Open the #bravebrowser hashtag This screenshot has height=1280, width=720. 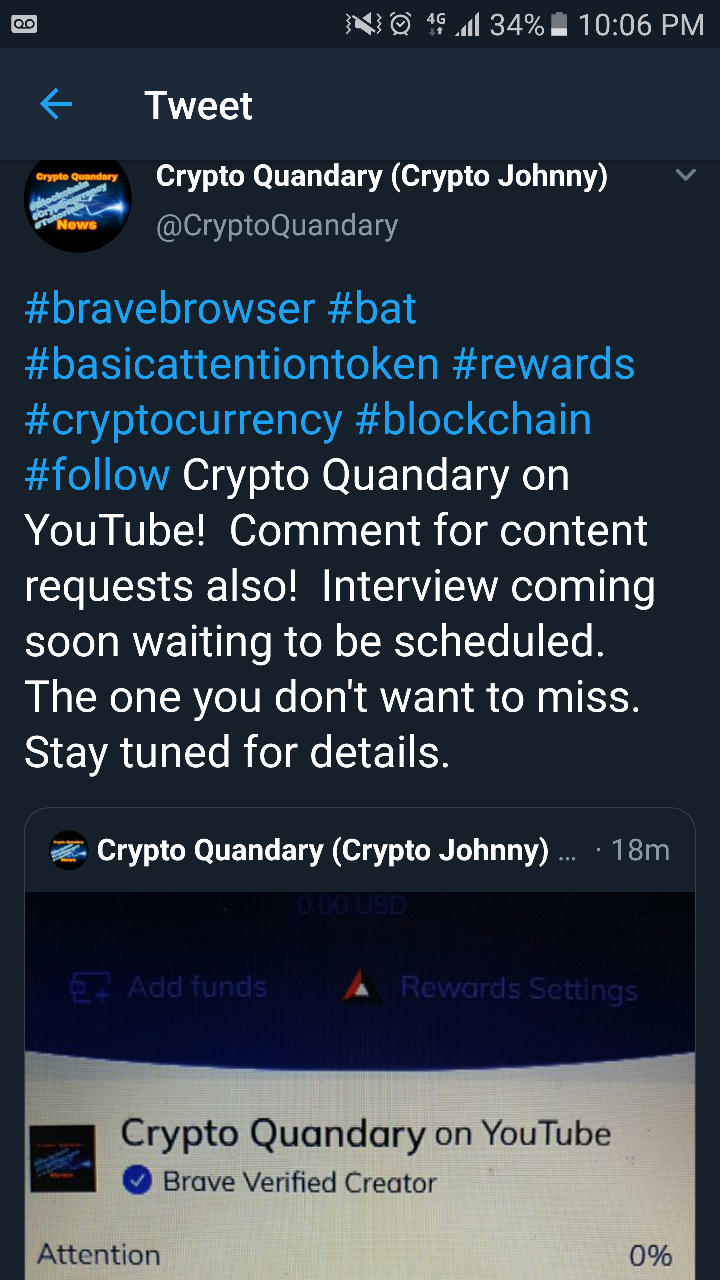tap(170, 309)
